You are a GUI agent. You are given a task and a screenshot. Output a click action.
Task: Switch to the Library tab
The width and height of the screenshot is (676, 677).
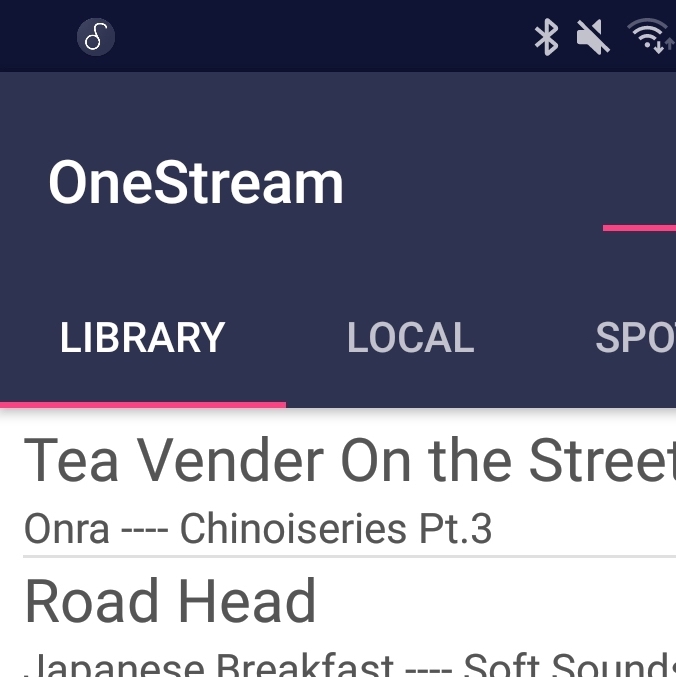pyautogui.click(x=142, y=338)
